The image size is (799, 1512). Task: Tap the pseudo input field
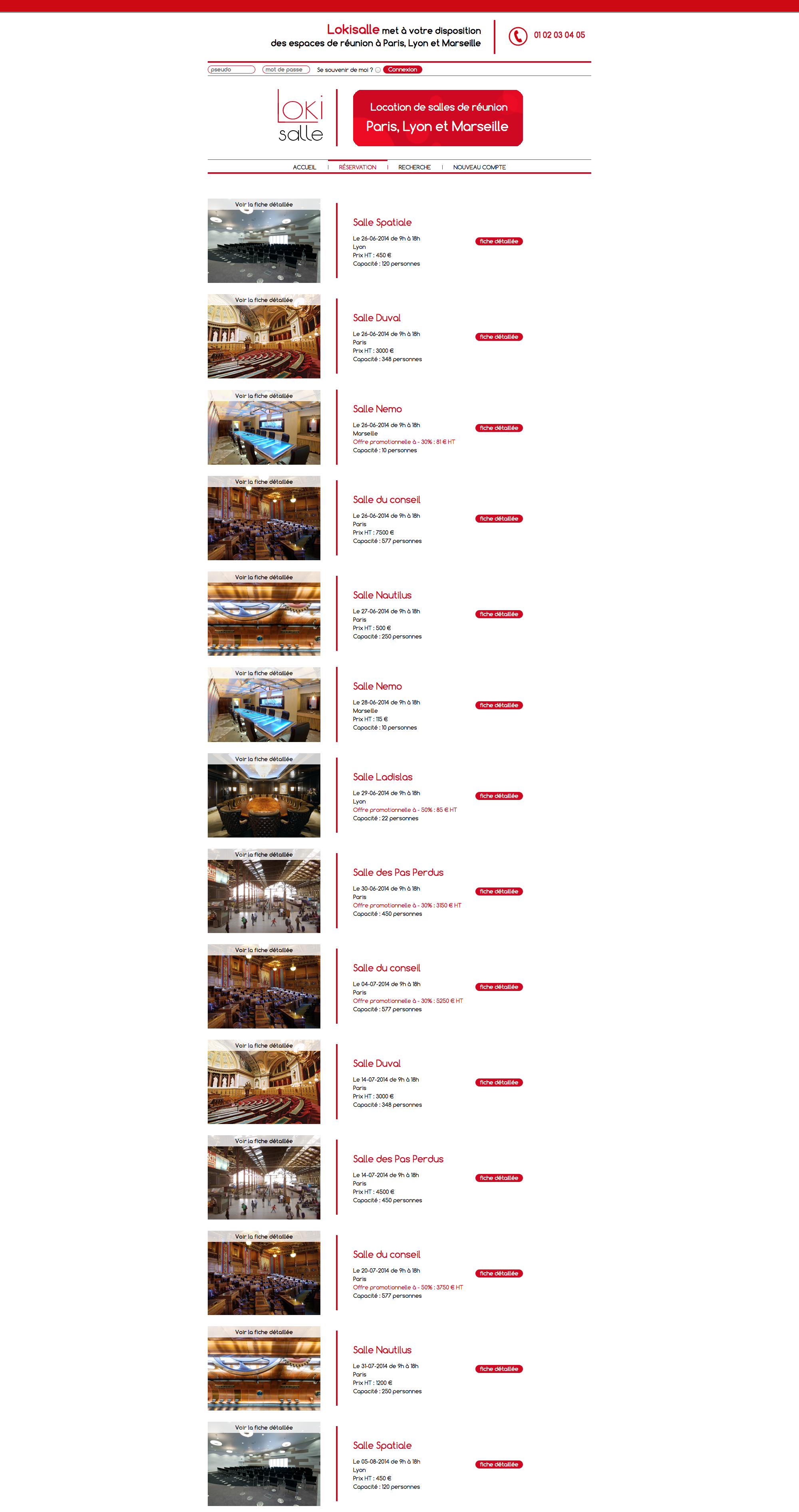click(231, 69)
